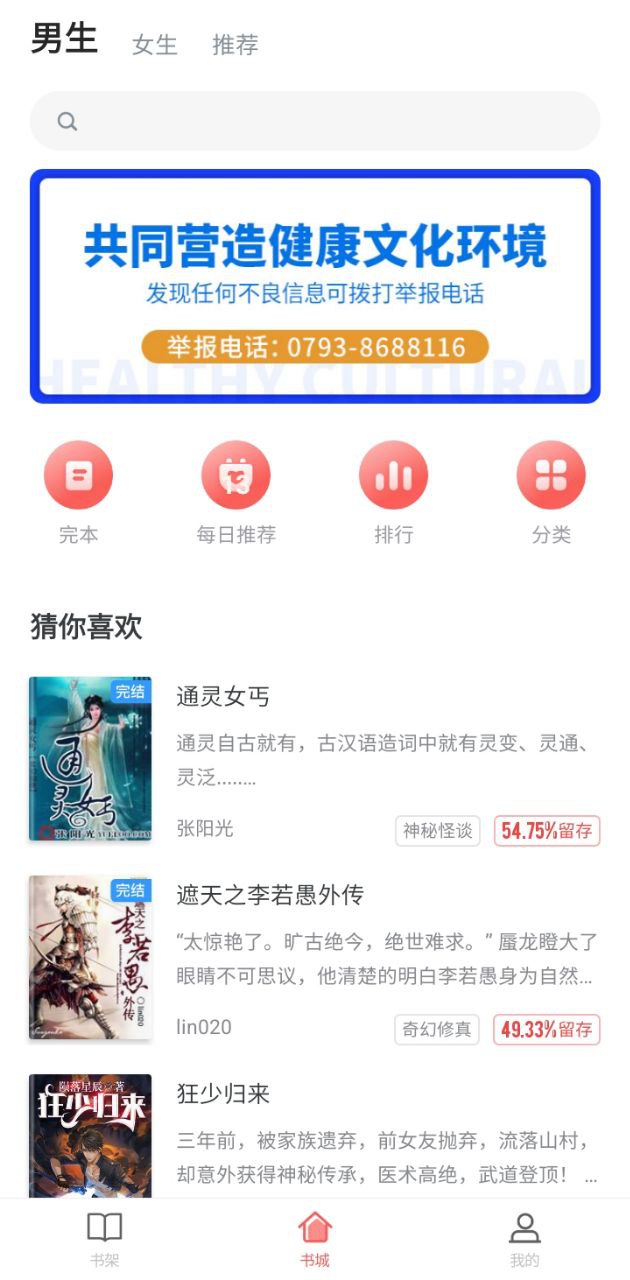This screenshot has height=1280, width=630.
Task: Open the healthy culture report banner
Action: pyautogui.click(x=315, y=286)
